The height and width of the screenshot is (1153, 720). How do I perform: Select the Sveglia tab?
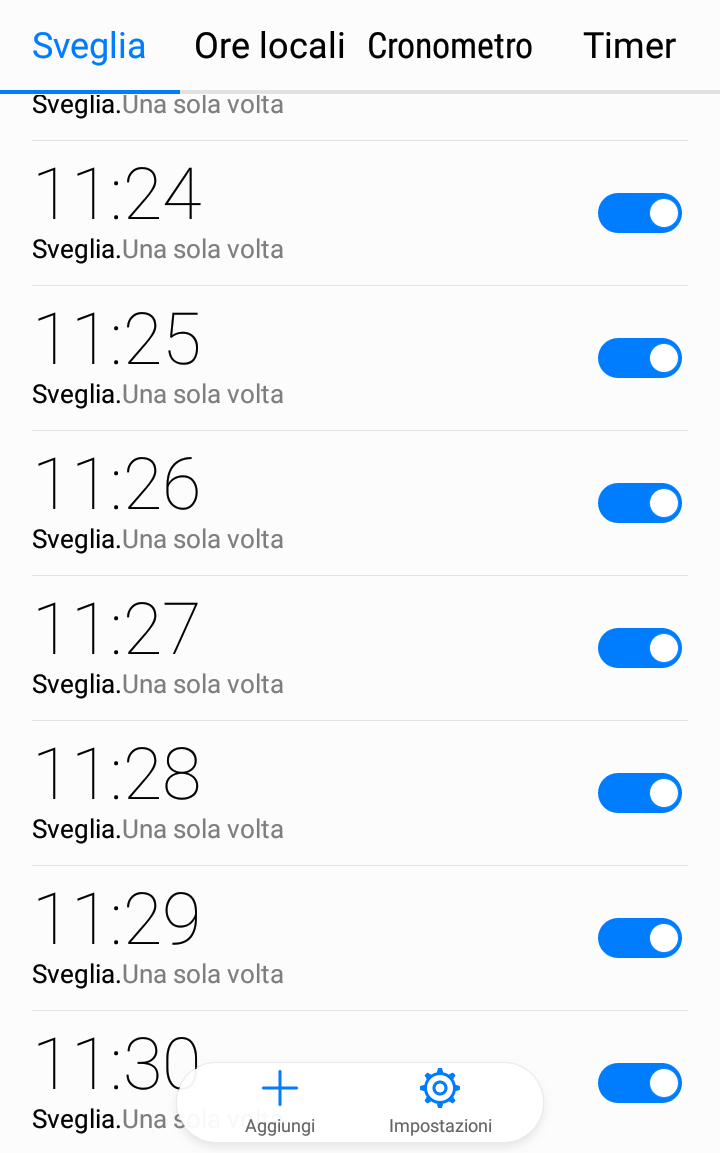(89, 46)
